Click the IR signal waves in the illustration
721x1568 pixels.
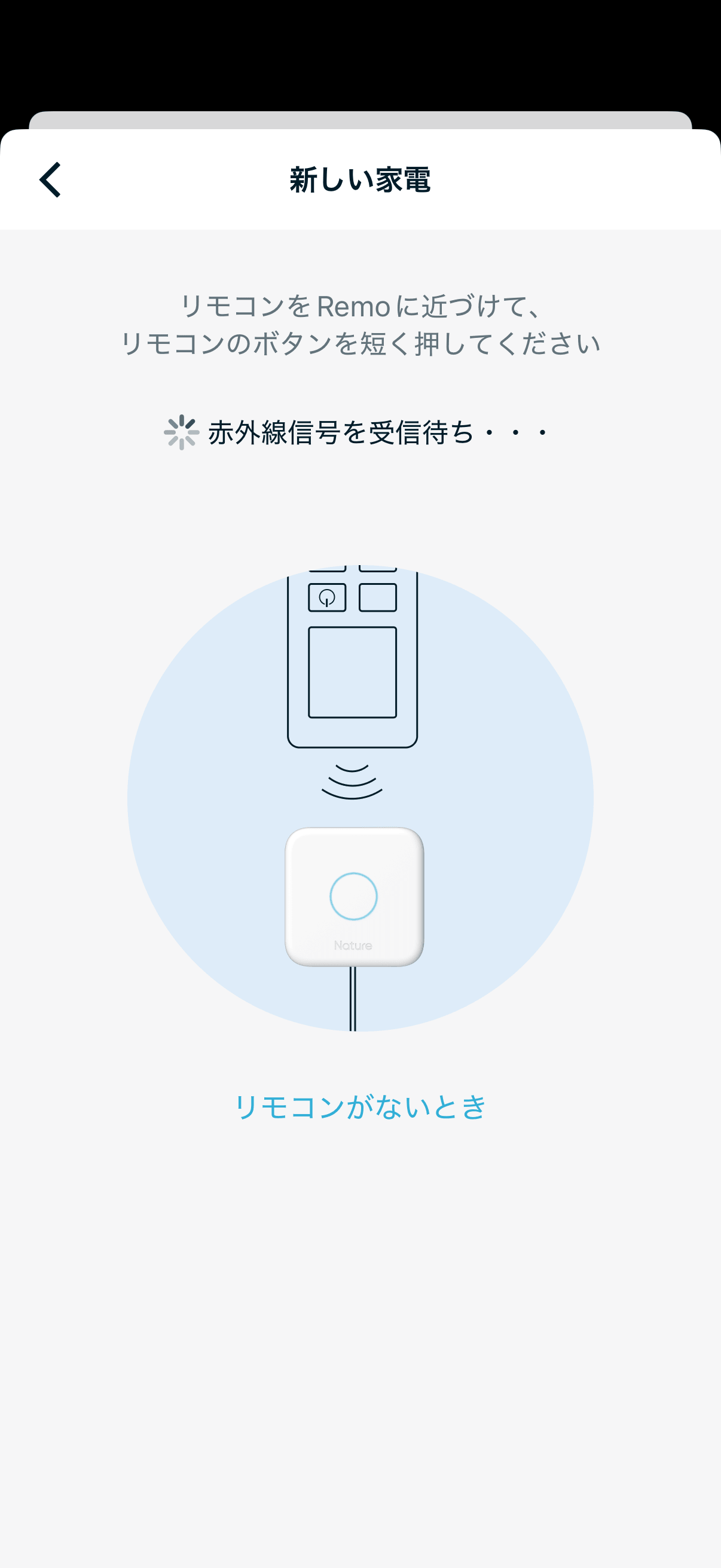coord(352,783)
